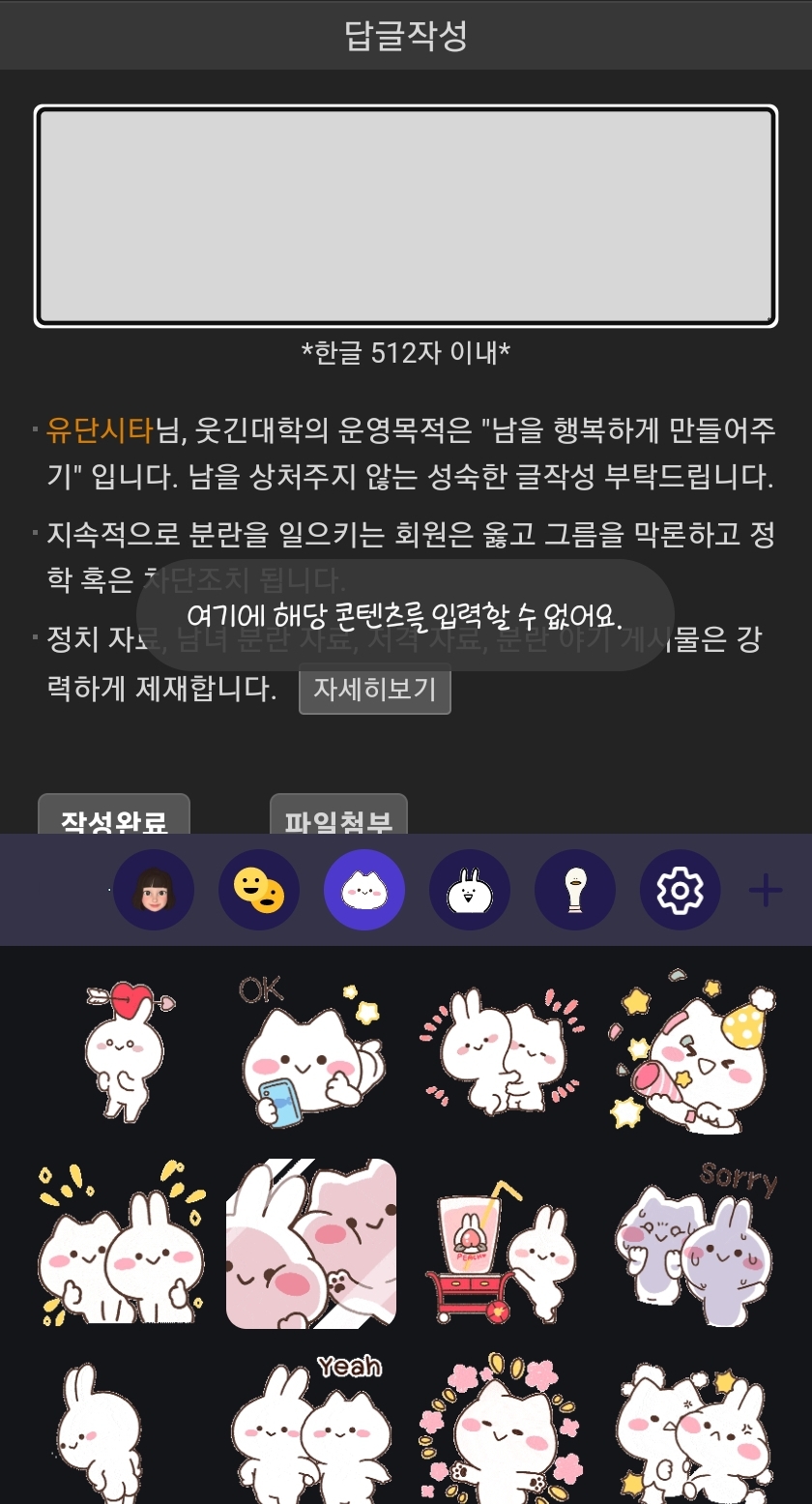Open the sticker pack with bulb character
Screen dimensions: 812x1504
click(x=575, y=890)
